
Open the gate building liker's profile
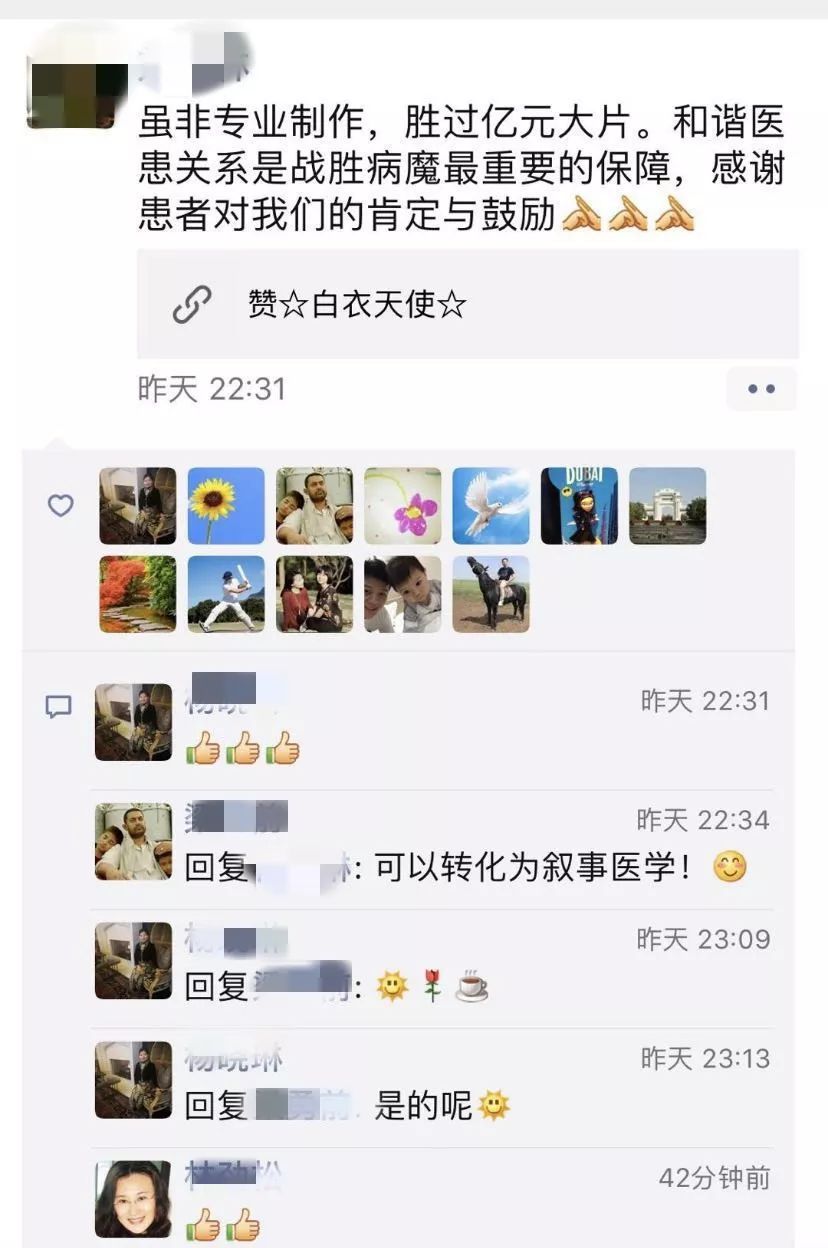(x=667, y=506)
